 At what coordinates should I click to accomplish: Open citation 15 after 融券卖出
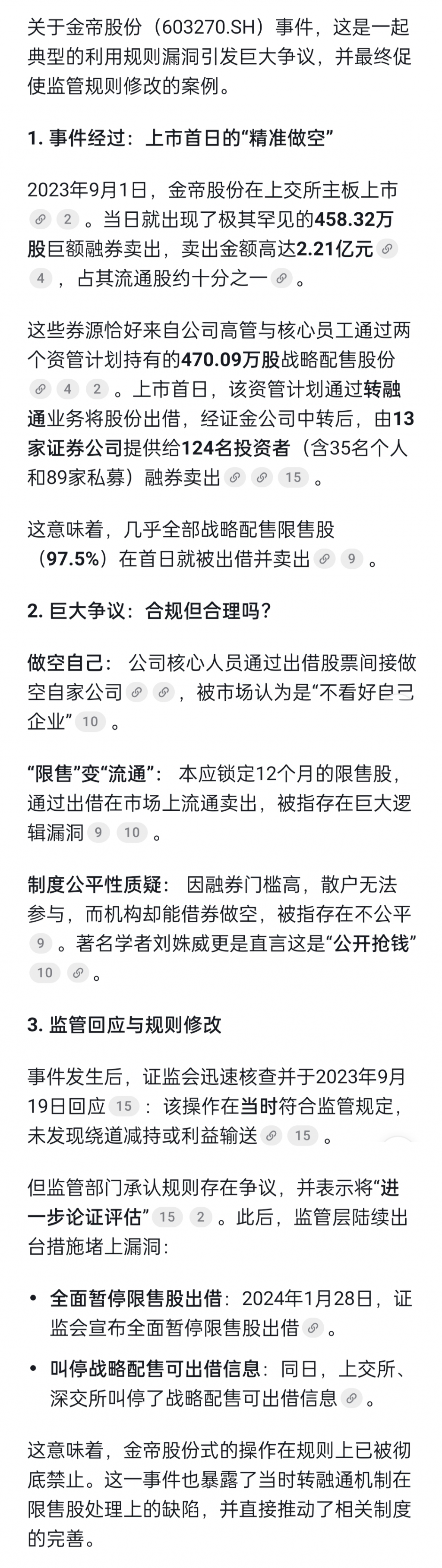294,477
